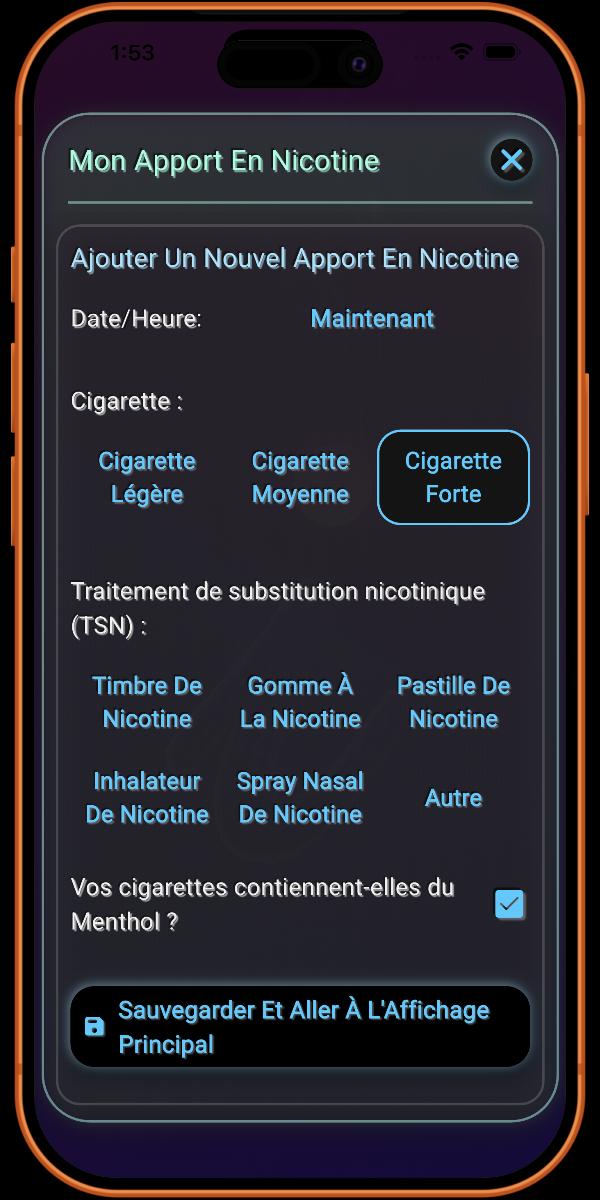Tap Sauvegarder Et Aller À L'Affichage Principal

tap(300, 1027)
